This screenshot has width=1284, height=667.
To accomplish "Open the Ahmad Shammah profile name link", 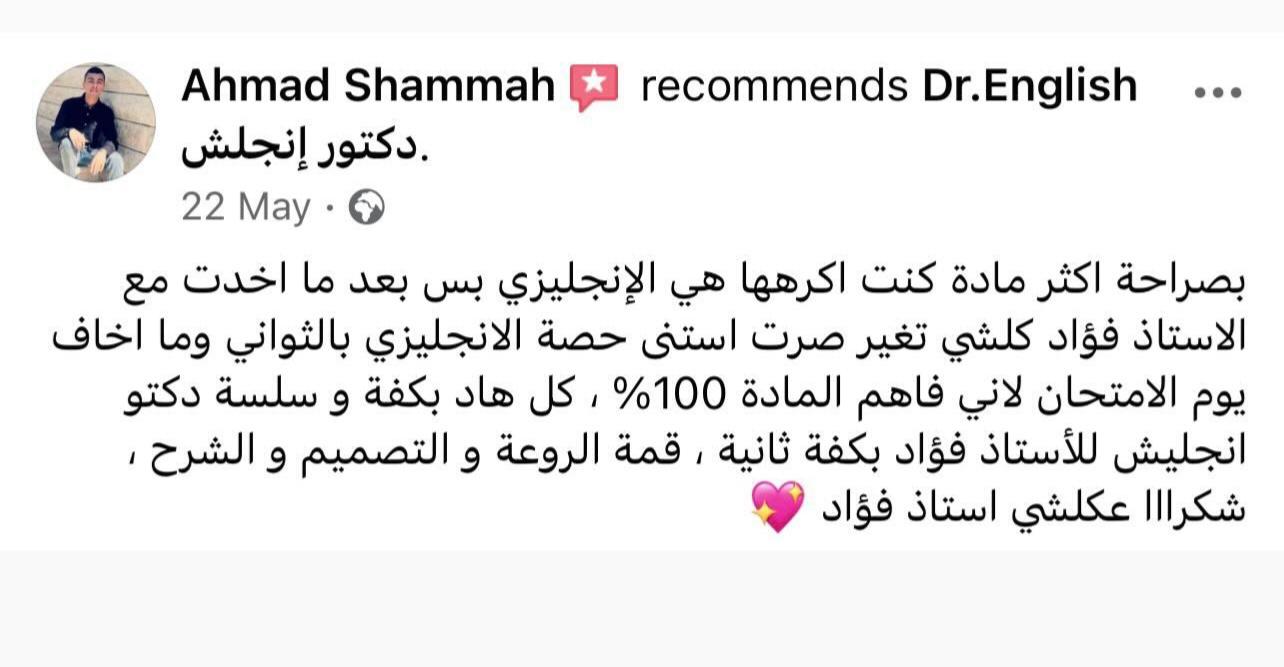I will tap(367, 87).
